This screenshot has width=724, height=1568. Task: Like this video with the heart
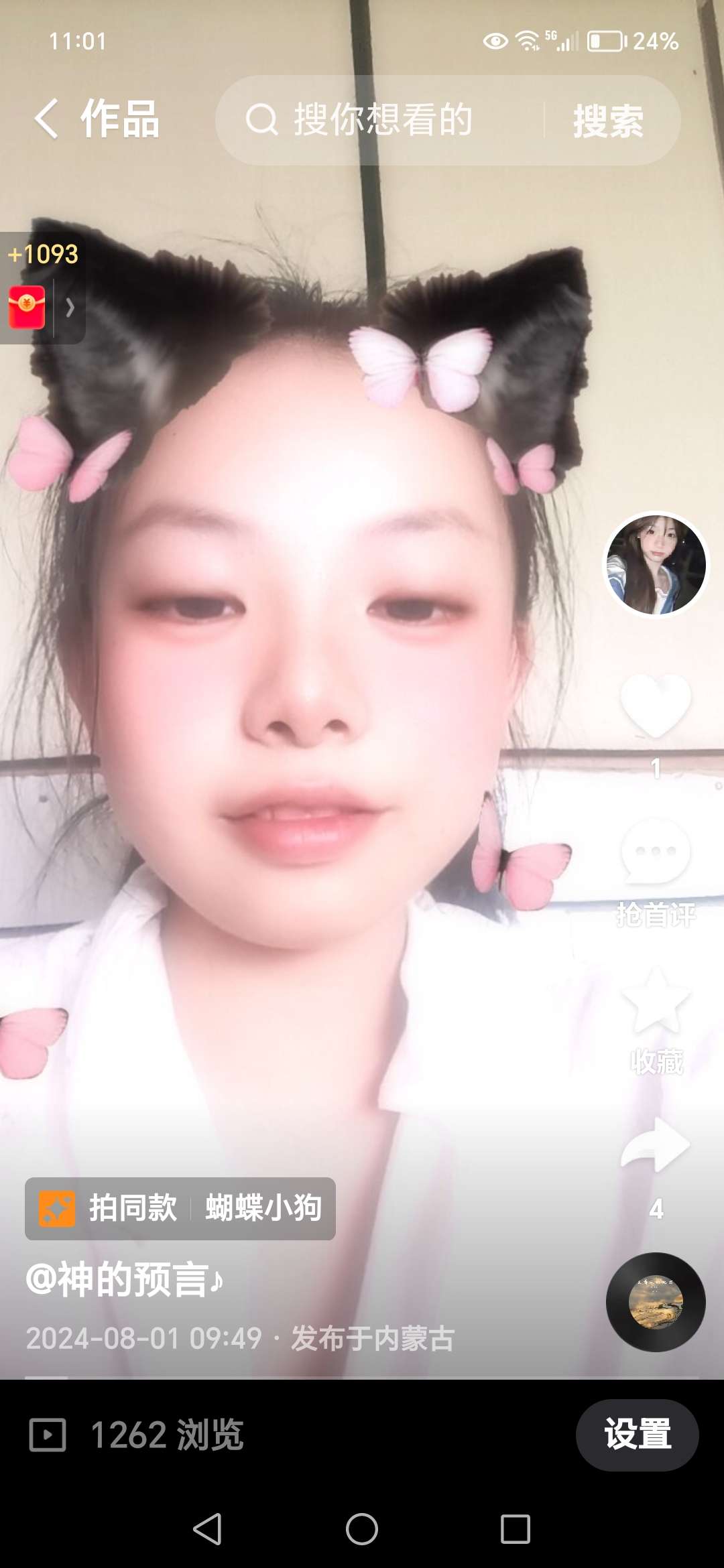656,706
